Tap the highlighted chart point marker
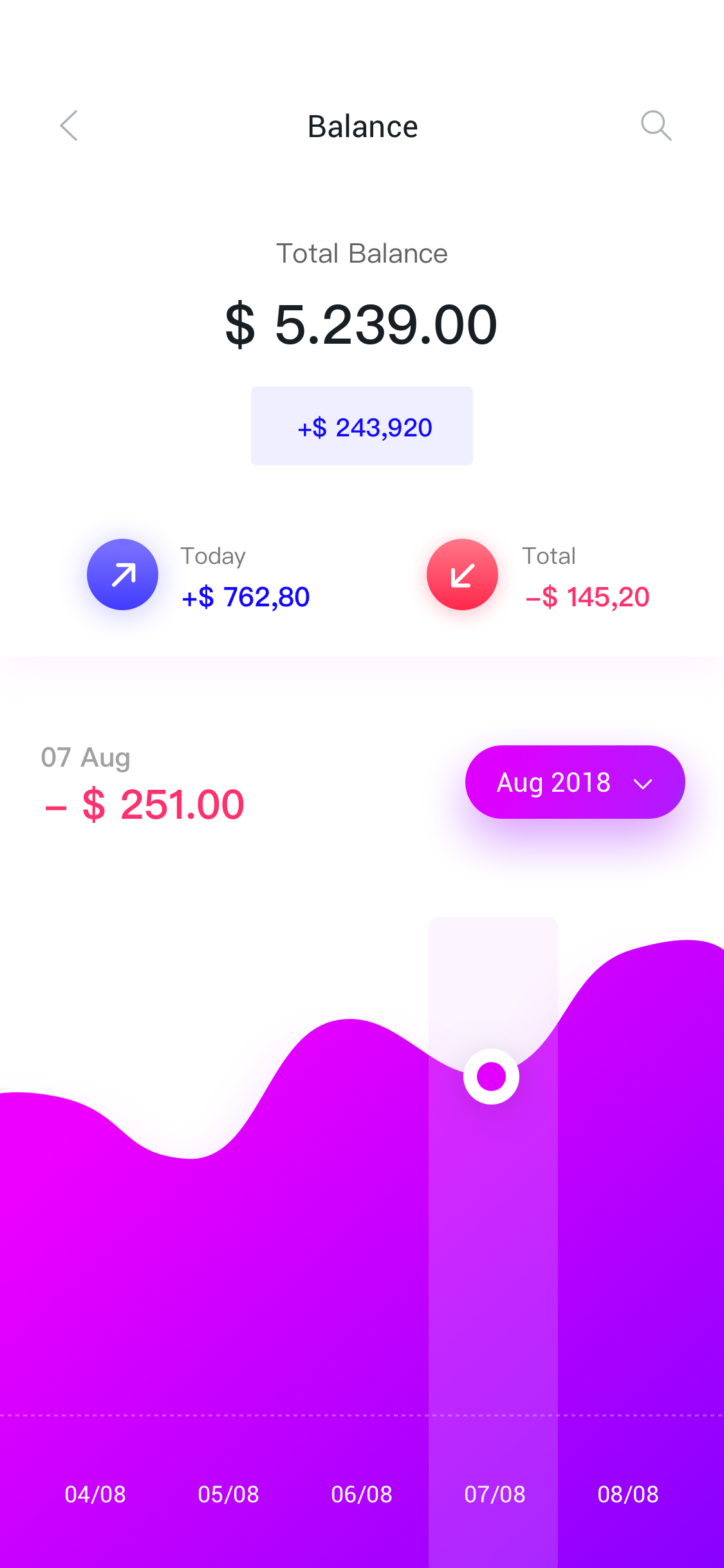The height and width of the screenshot is (1568, 724). 491,1076
